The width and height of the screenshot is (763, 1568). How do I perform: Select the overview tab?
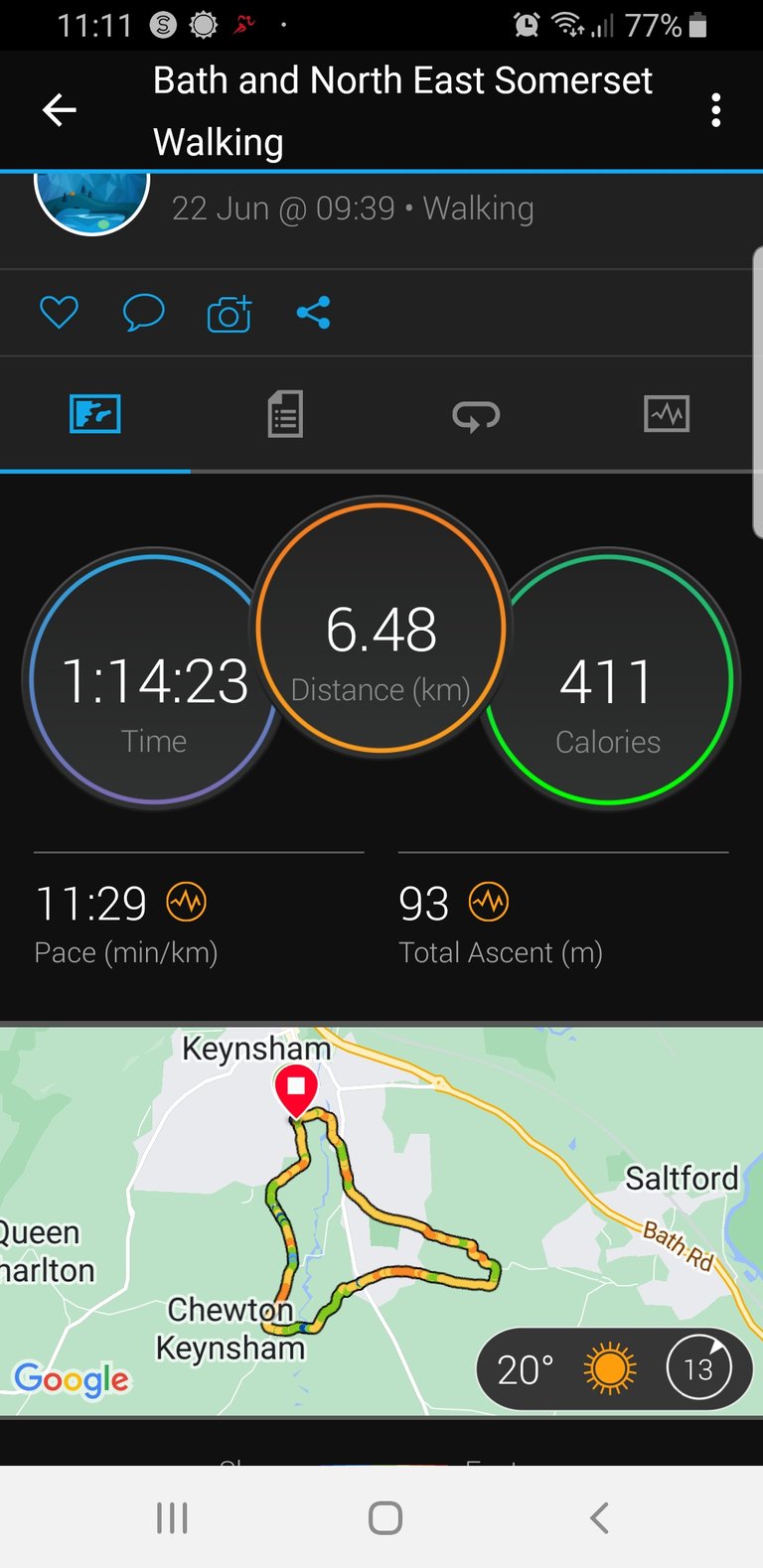(95, 414)
